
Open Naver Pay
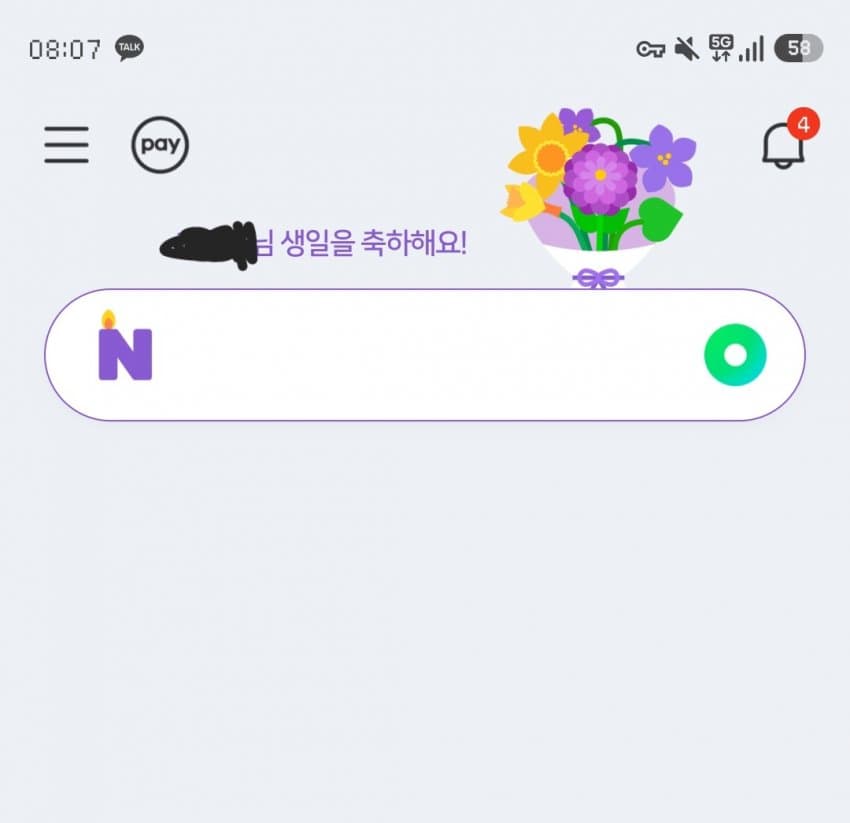pos(160,145)
